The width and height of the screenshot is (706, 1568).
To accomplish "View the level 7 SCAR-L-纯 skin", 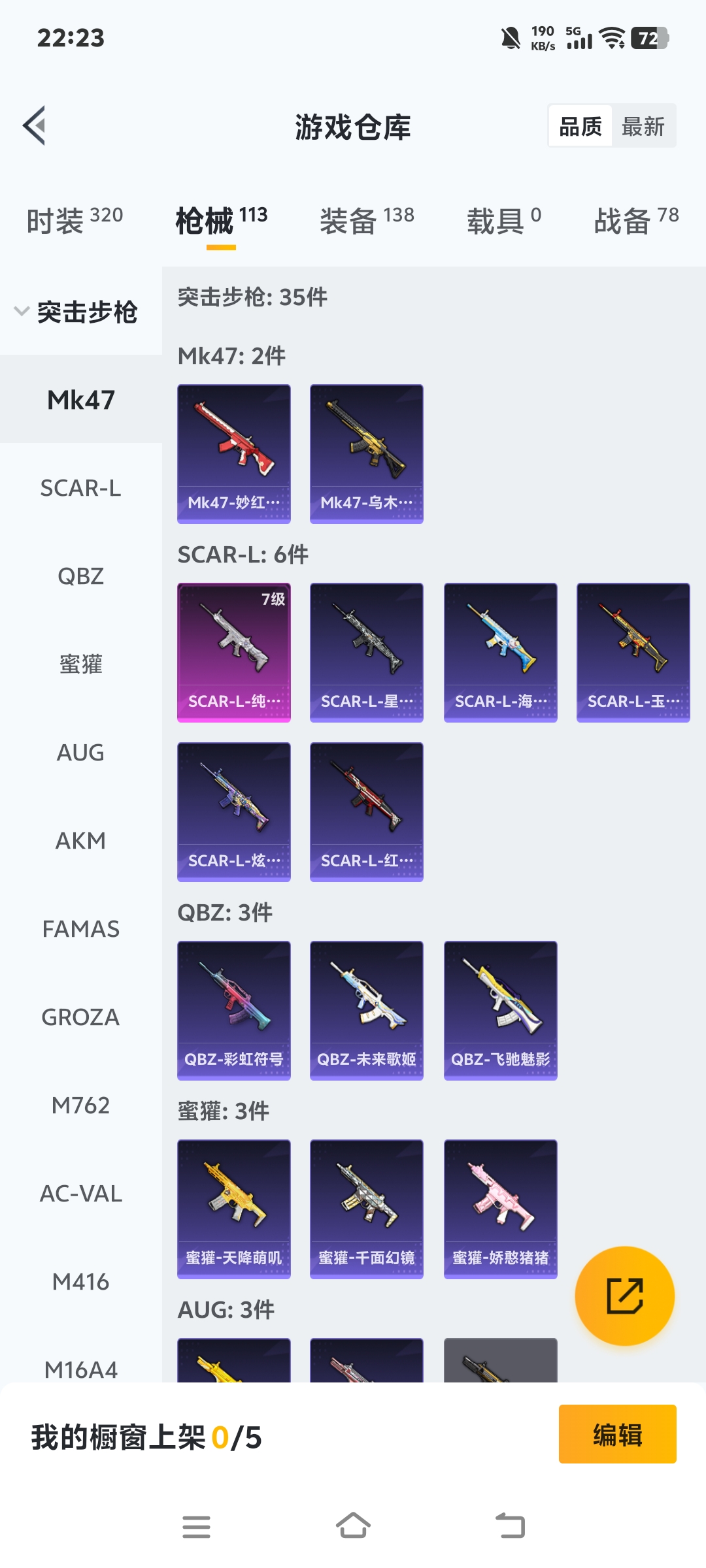I will pos(234,653).
